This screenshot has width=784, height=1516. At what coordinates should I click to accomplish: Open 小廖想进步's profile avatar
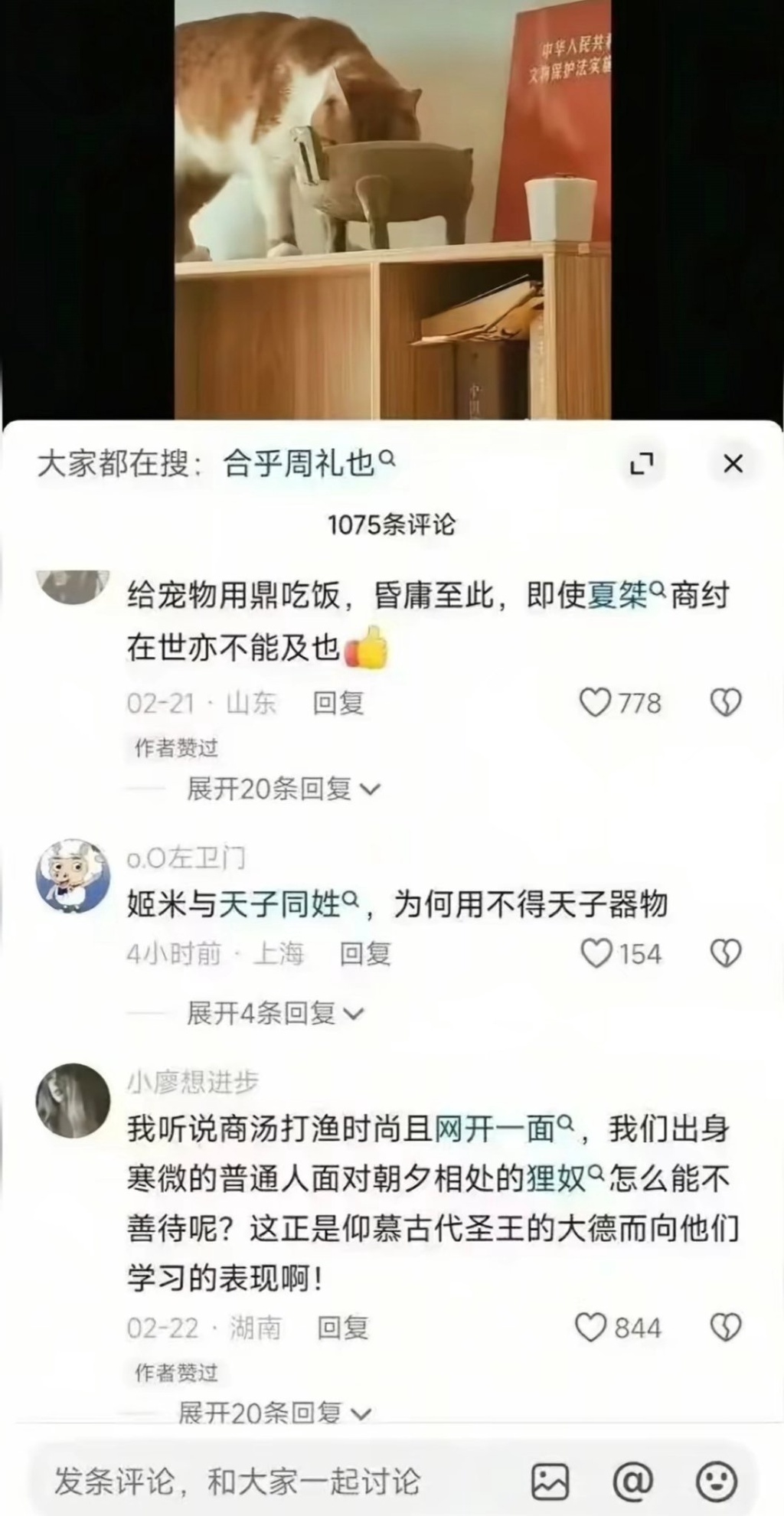coord(73,1099)
